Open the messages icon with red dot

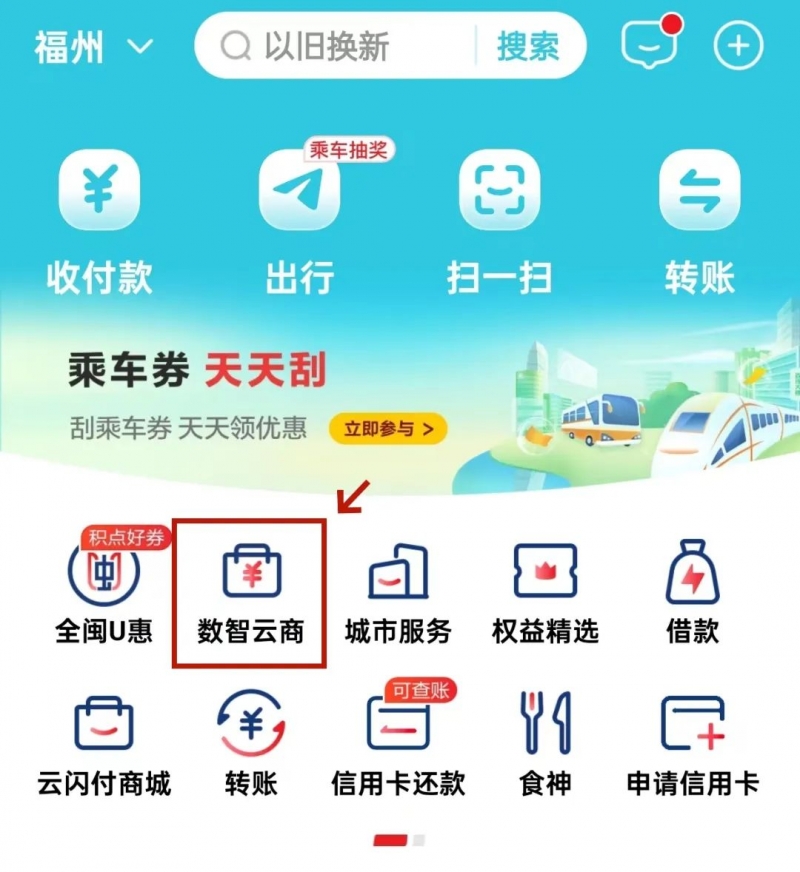650,44
